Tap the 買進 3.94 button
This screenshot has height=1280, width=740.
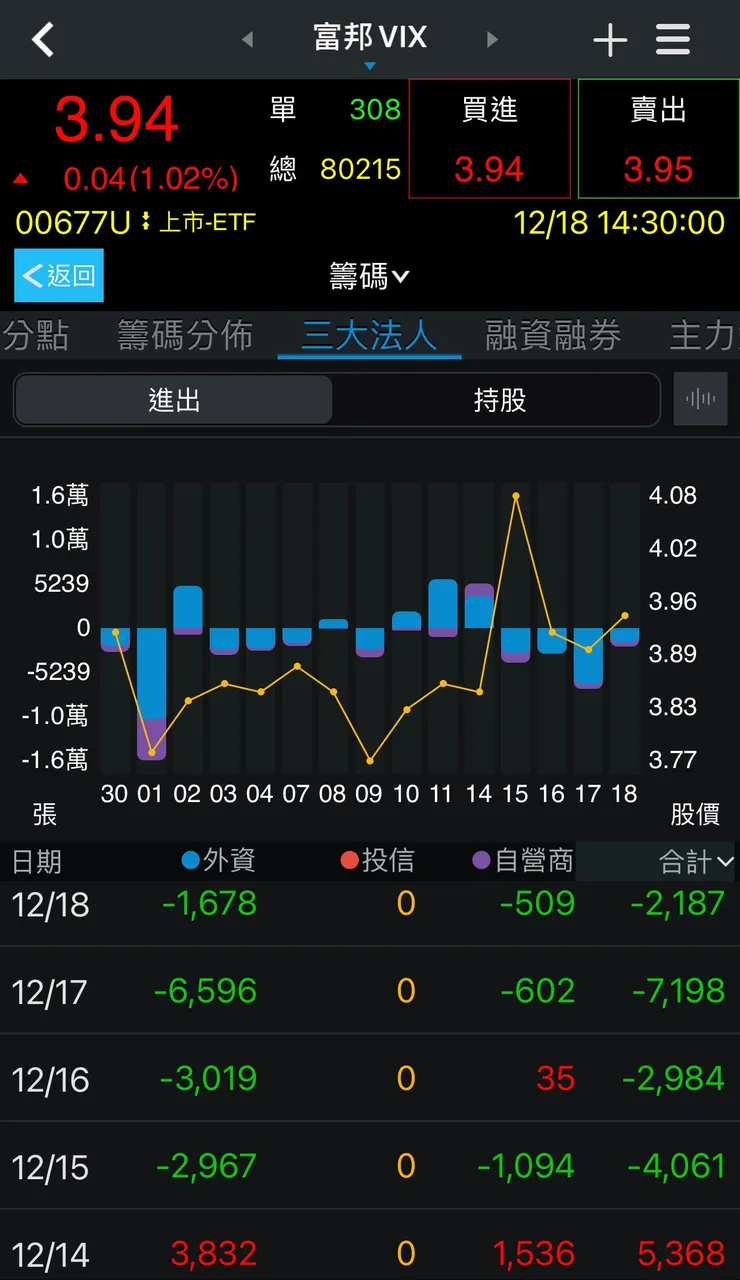[489, 139]
